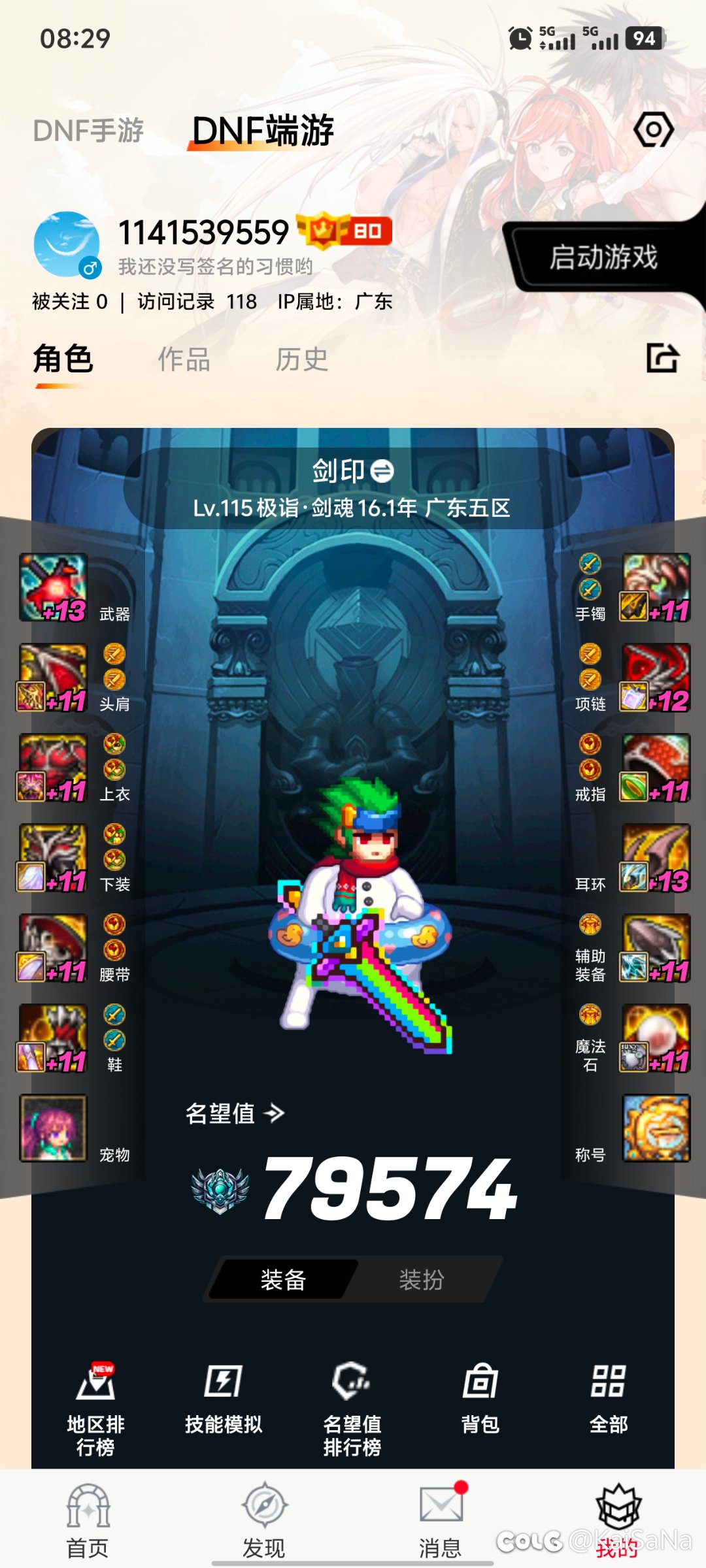706x1568 pixels.
Task: Tap the user avatar picture
Action: [67, 244]
